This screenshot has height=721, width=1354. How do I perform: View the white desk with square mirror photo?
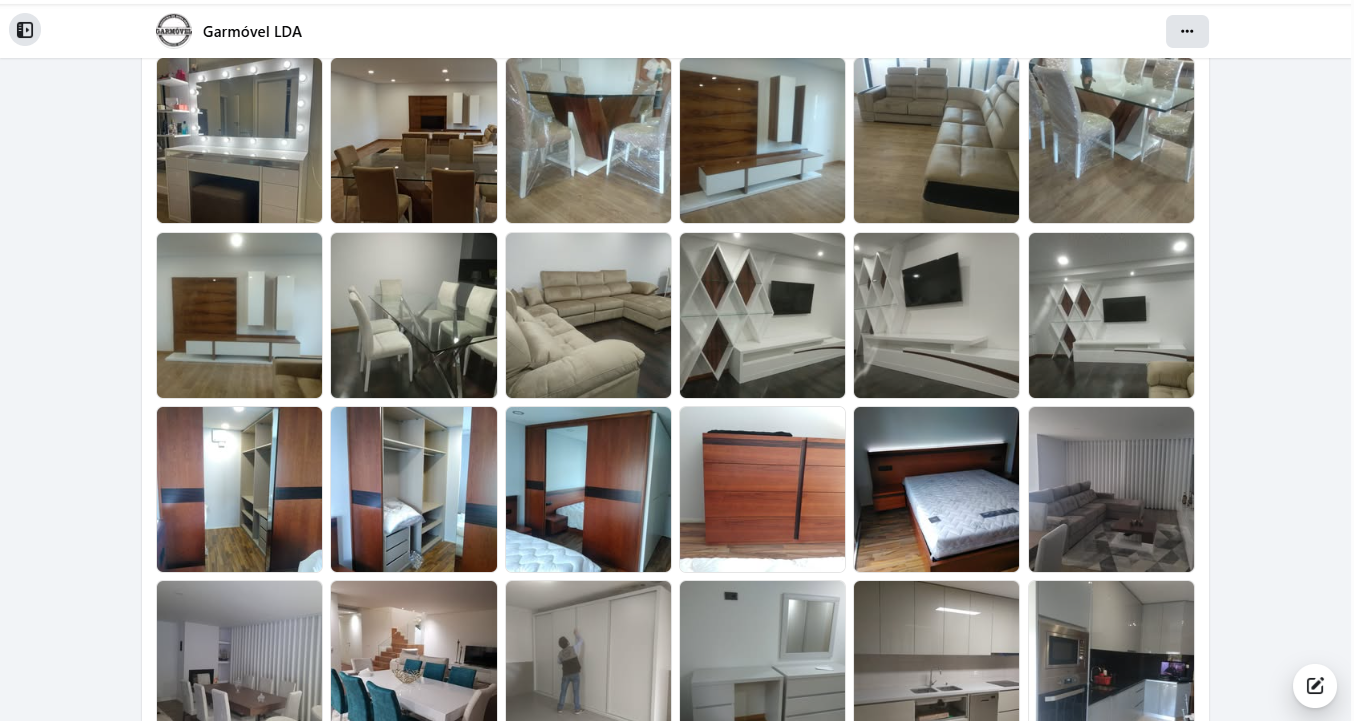point(762,651)
